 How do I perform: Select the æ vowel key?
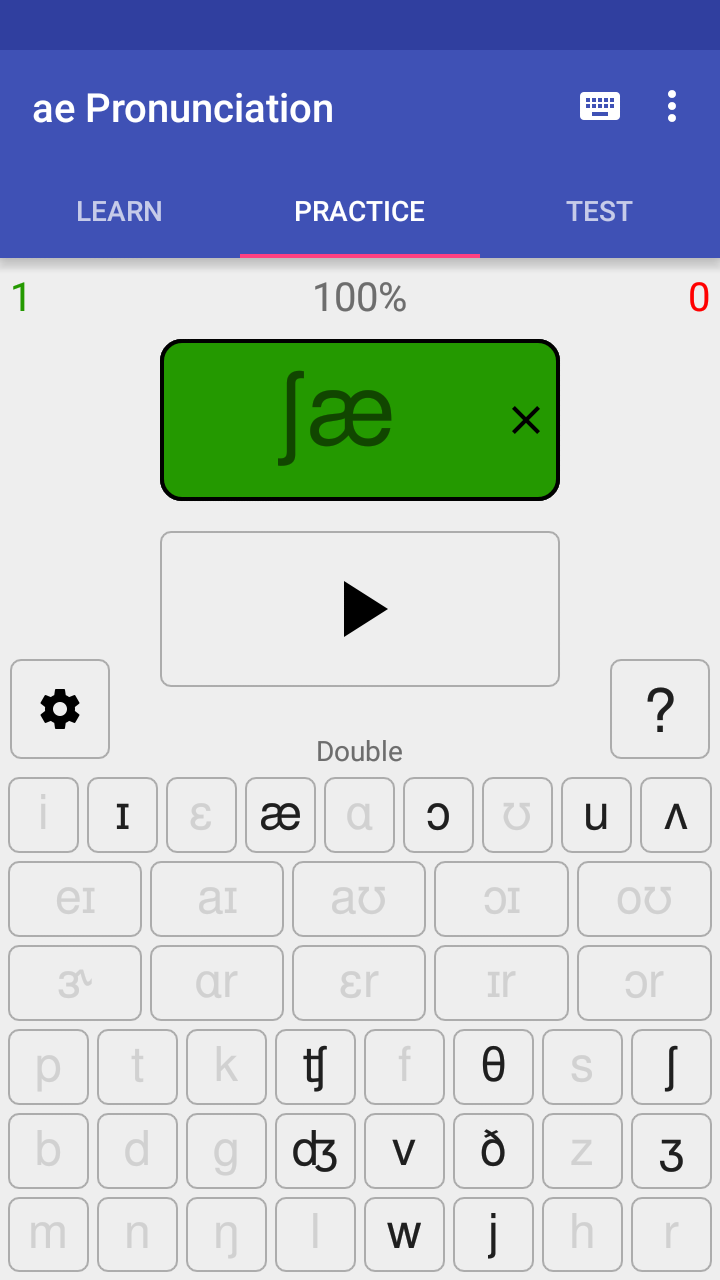tap(280, 815)
